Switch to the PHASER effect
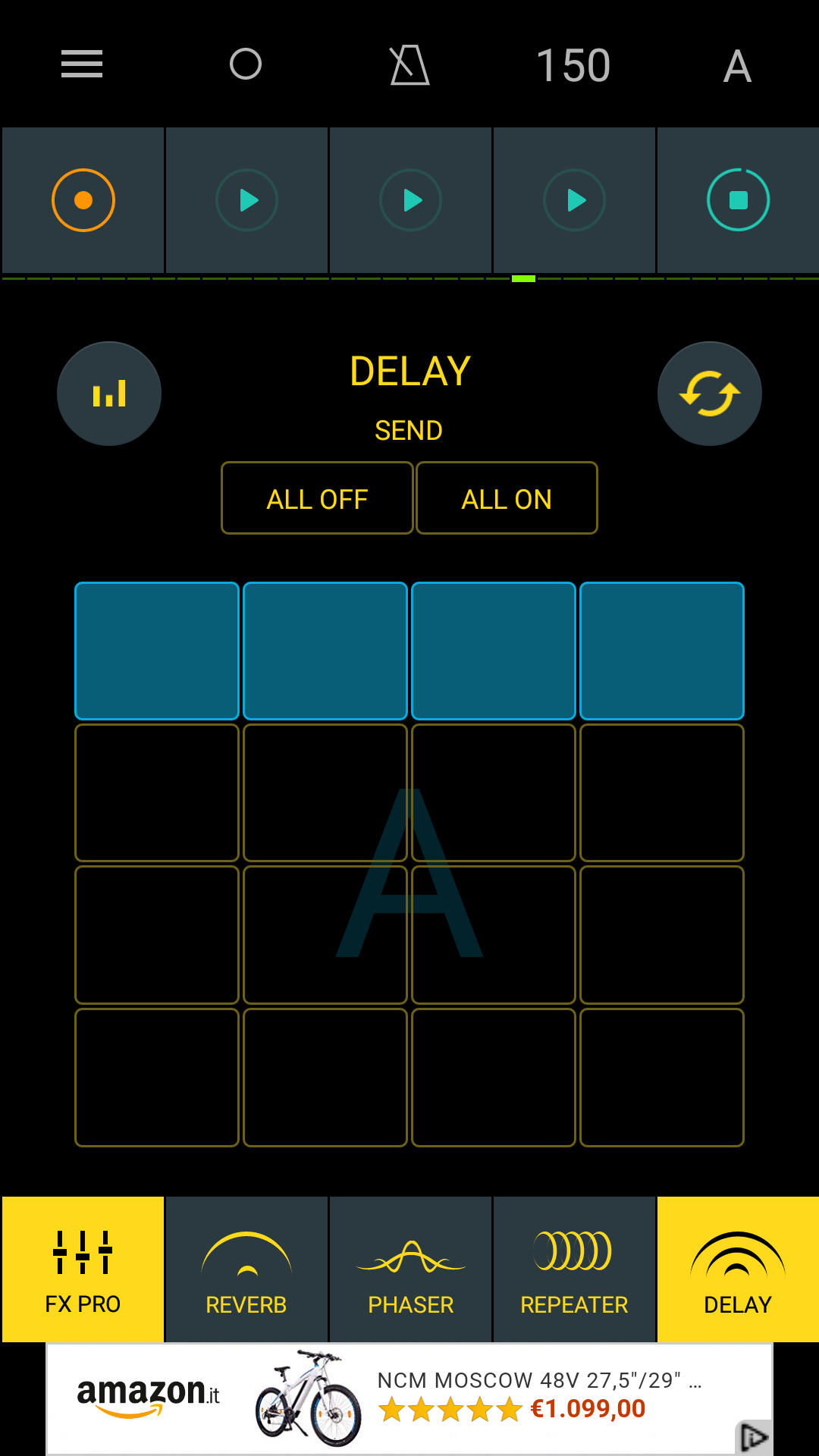 pyautogui.click(x=410, y=1269)
